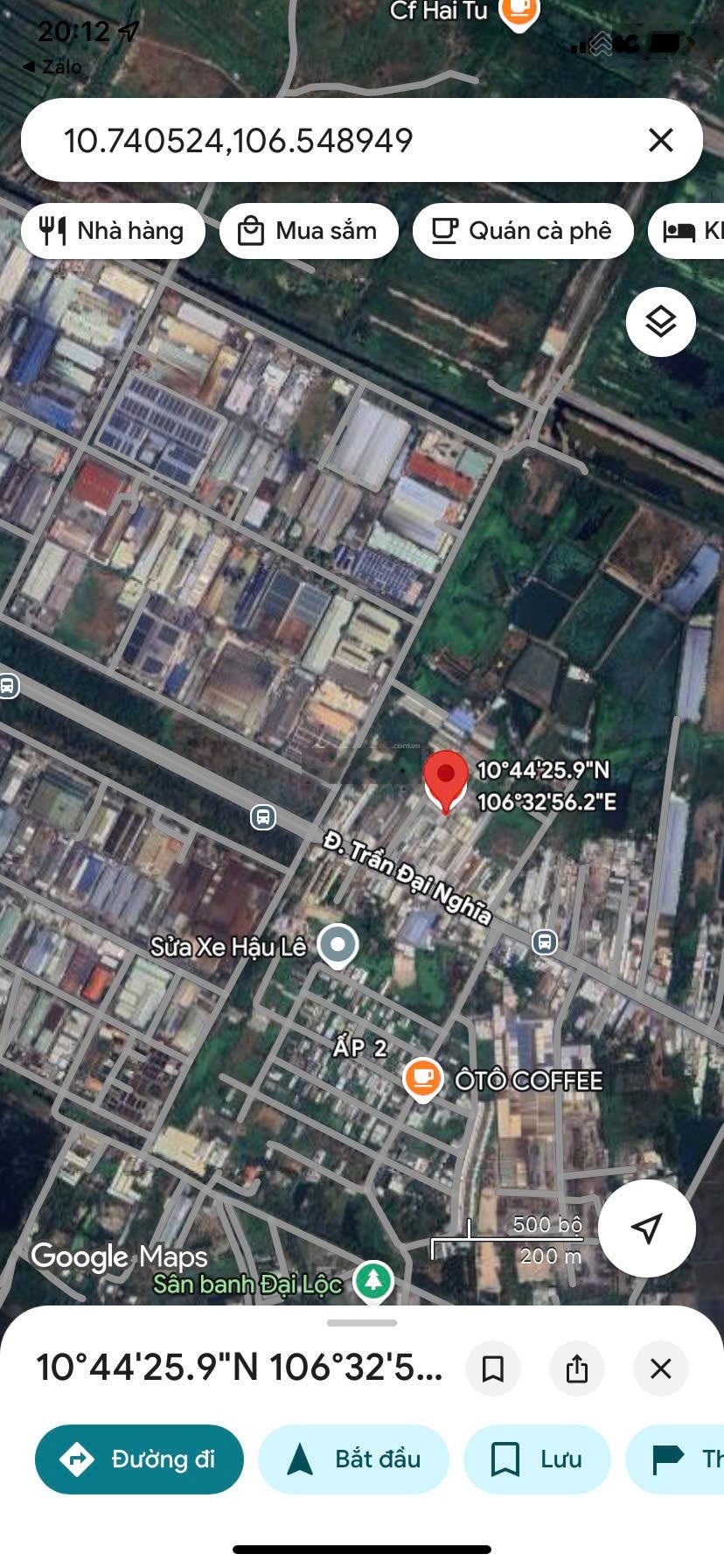The image size is (724, 1568).
Task: Clear the coordinates search text
Action: click(660, 140)
